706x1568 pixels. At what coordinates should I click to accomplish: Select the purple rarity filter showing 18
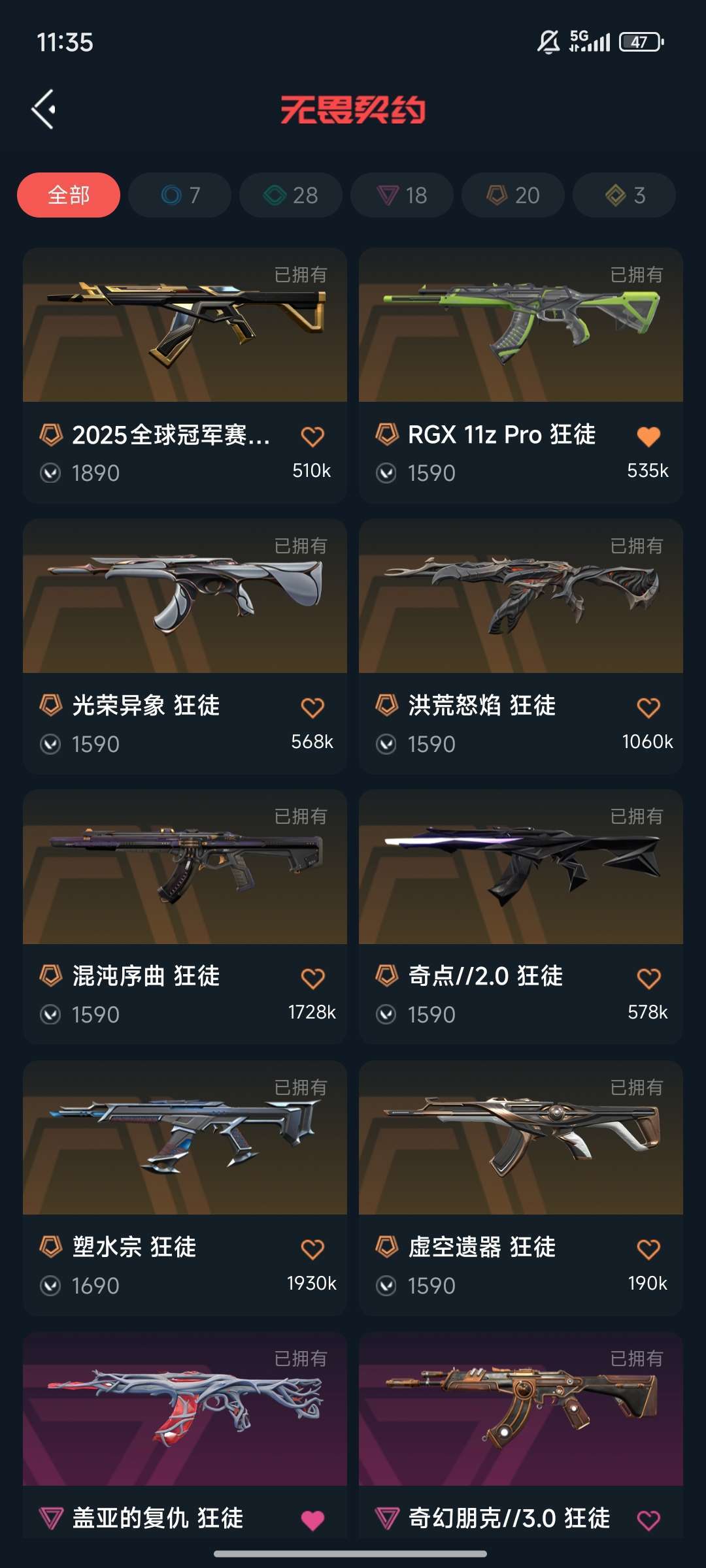[x=401, y=195]
